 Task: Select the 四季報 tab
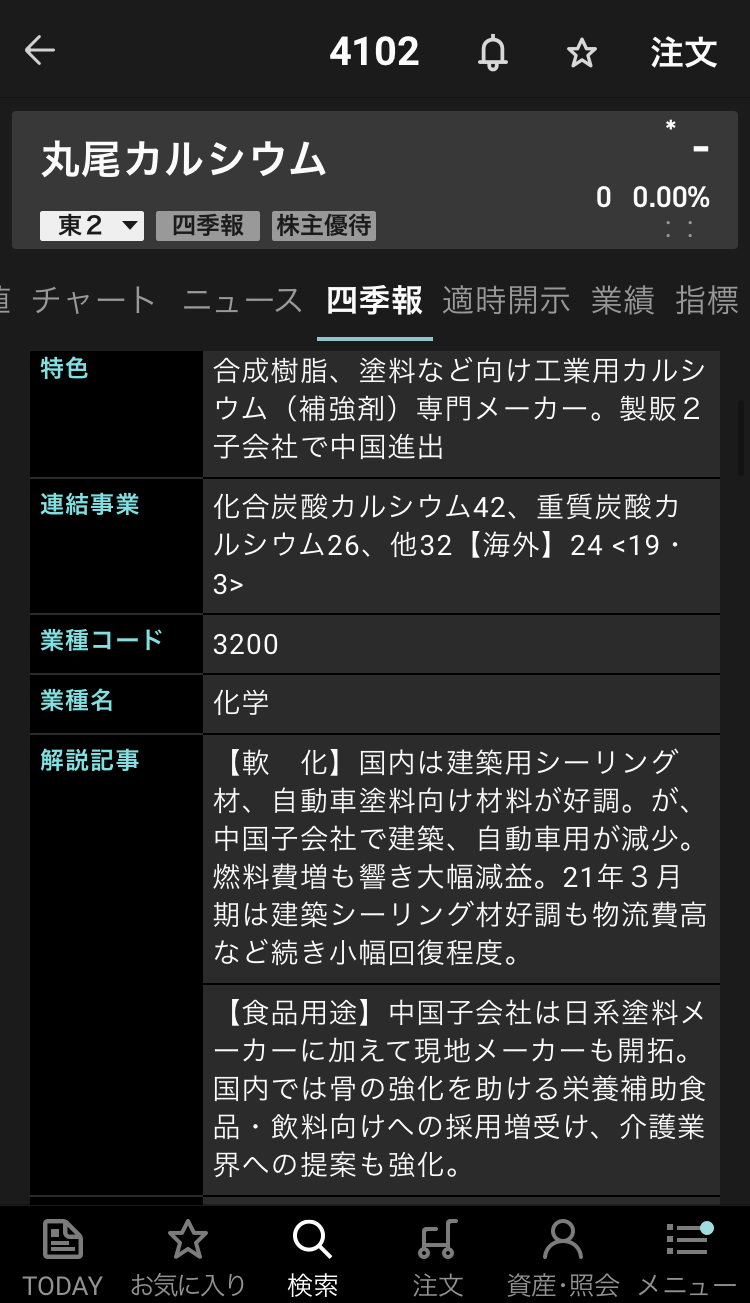(x=375, y=300)
